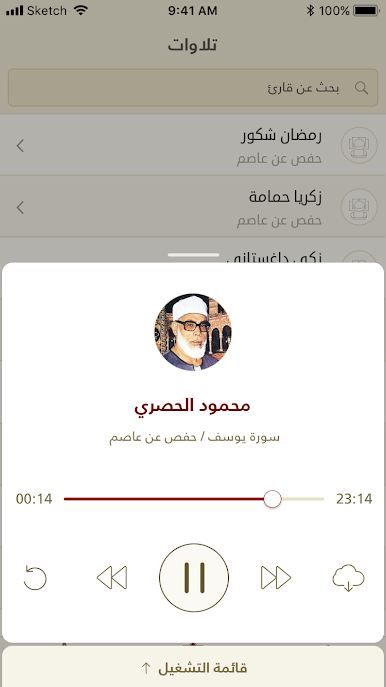Viewport: 386px width, 687px height.
Task: Open قائمة التشغيل playlist bar
Action: [193, 667]
